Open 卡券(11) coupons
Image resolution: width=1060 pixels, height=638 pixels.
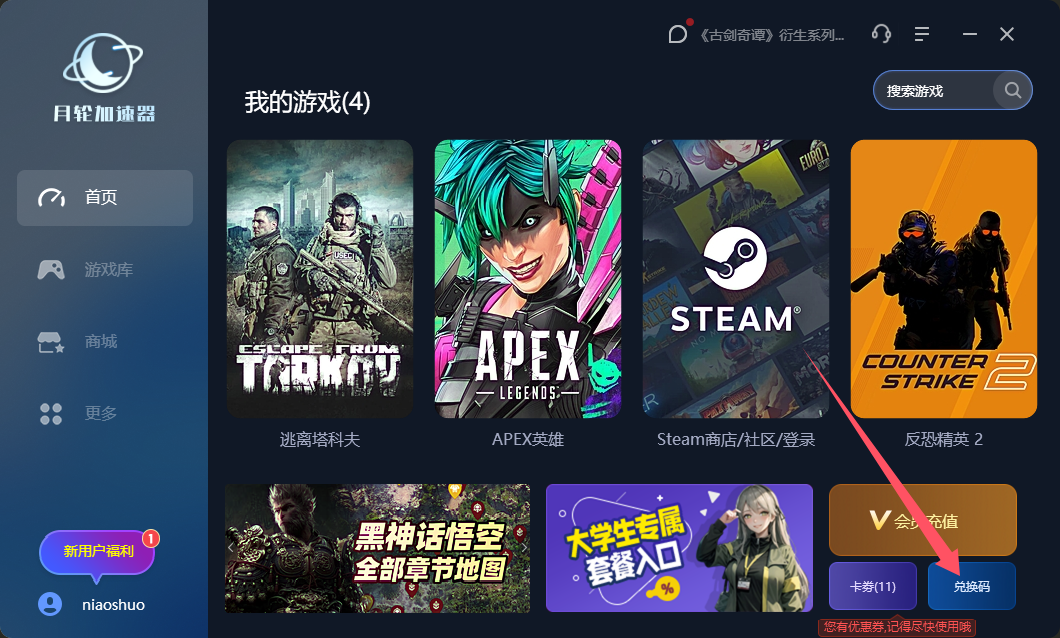point(872,586)
